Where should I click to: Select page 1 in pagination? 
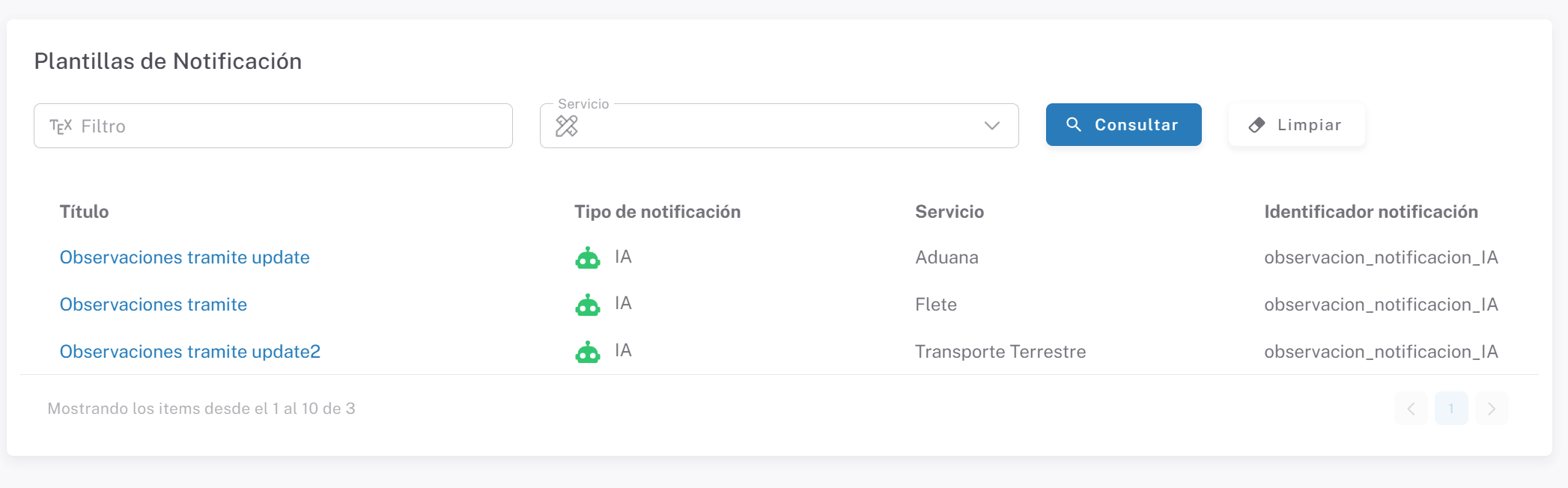coord(1451,409)
